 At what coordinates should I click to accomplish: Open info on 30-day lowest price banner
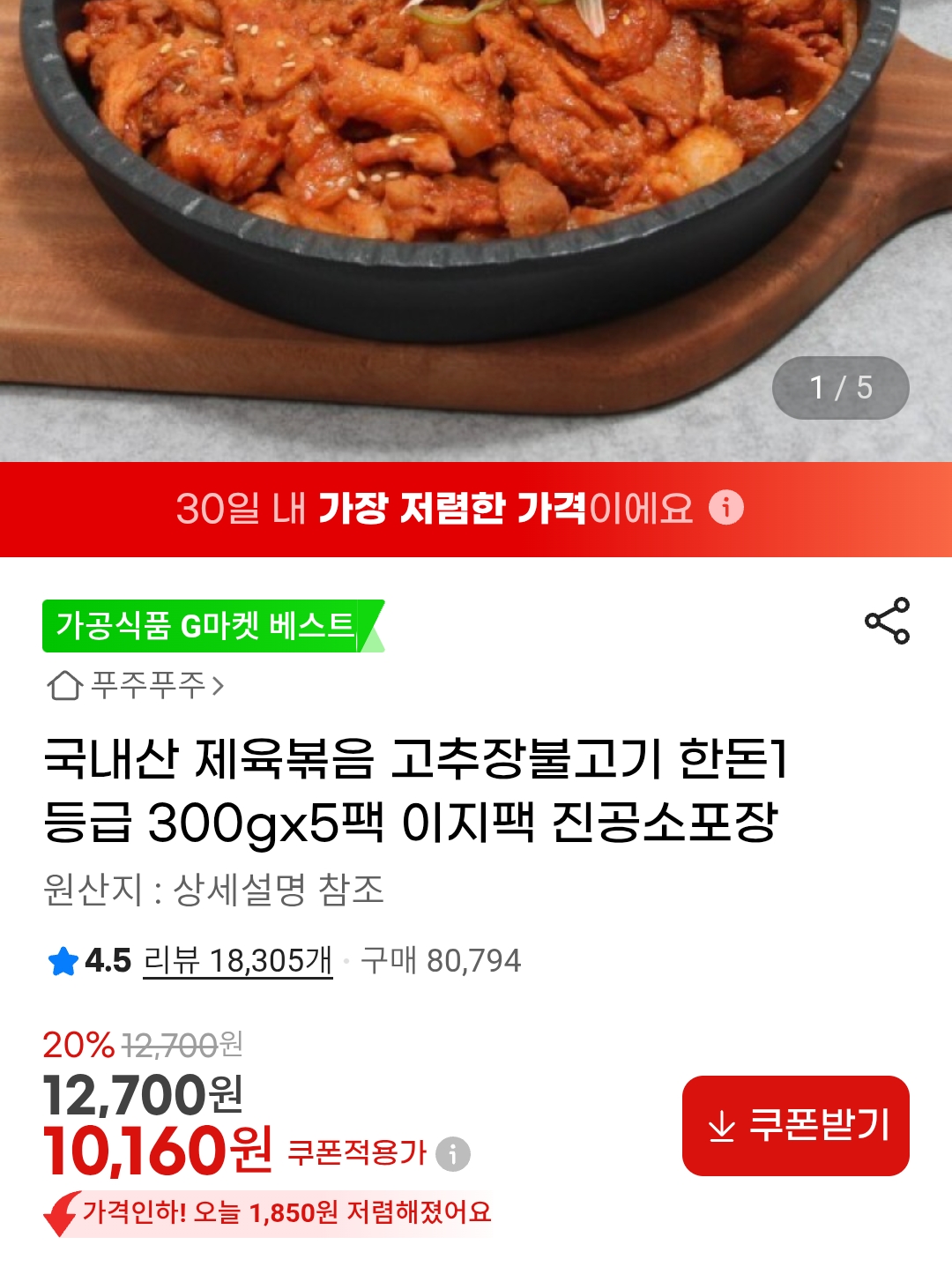coord(726,508)
